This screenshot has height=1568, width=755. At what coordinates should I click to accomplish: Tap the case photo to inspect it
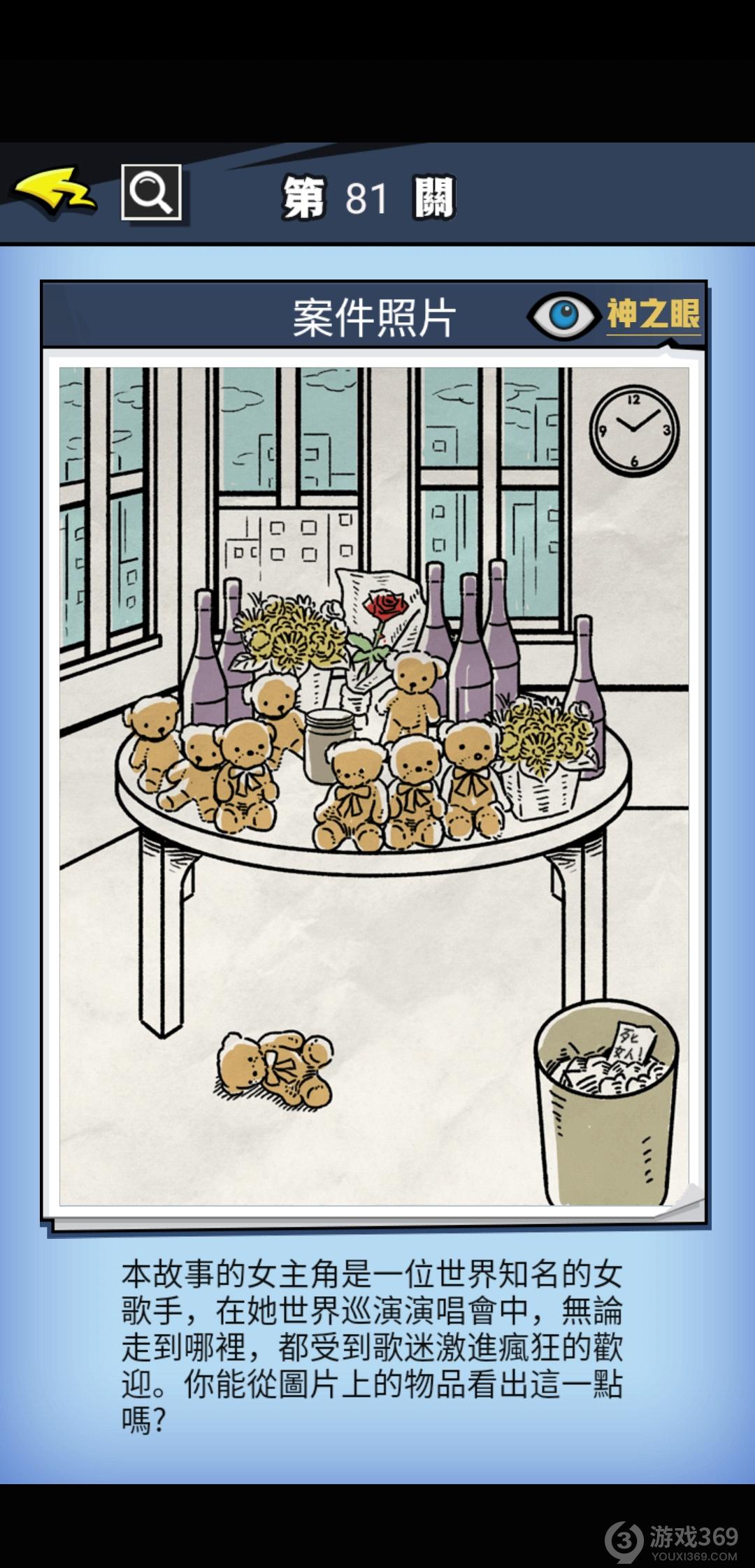click(374, 786)
